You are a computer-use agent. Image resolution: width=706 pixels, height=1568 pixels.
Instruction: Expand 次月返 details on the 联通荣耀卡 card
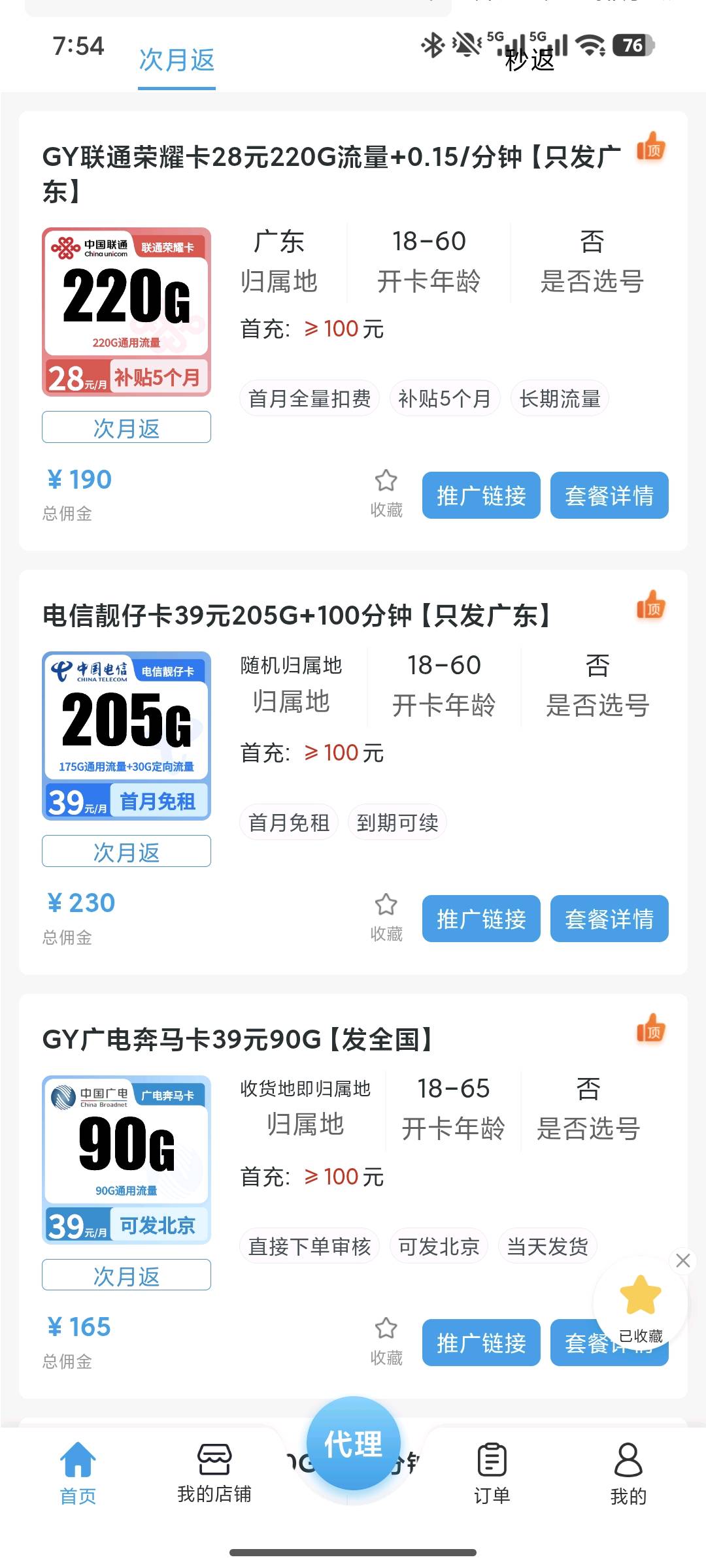[x=126, y=427]
